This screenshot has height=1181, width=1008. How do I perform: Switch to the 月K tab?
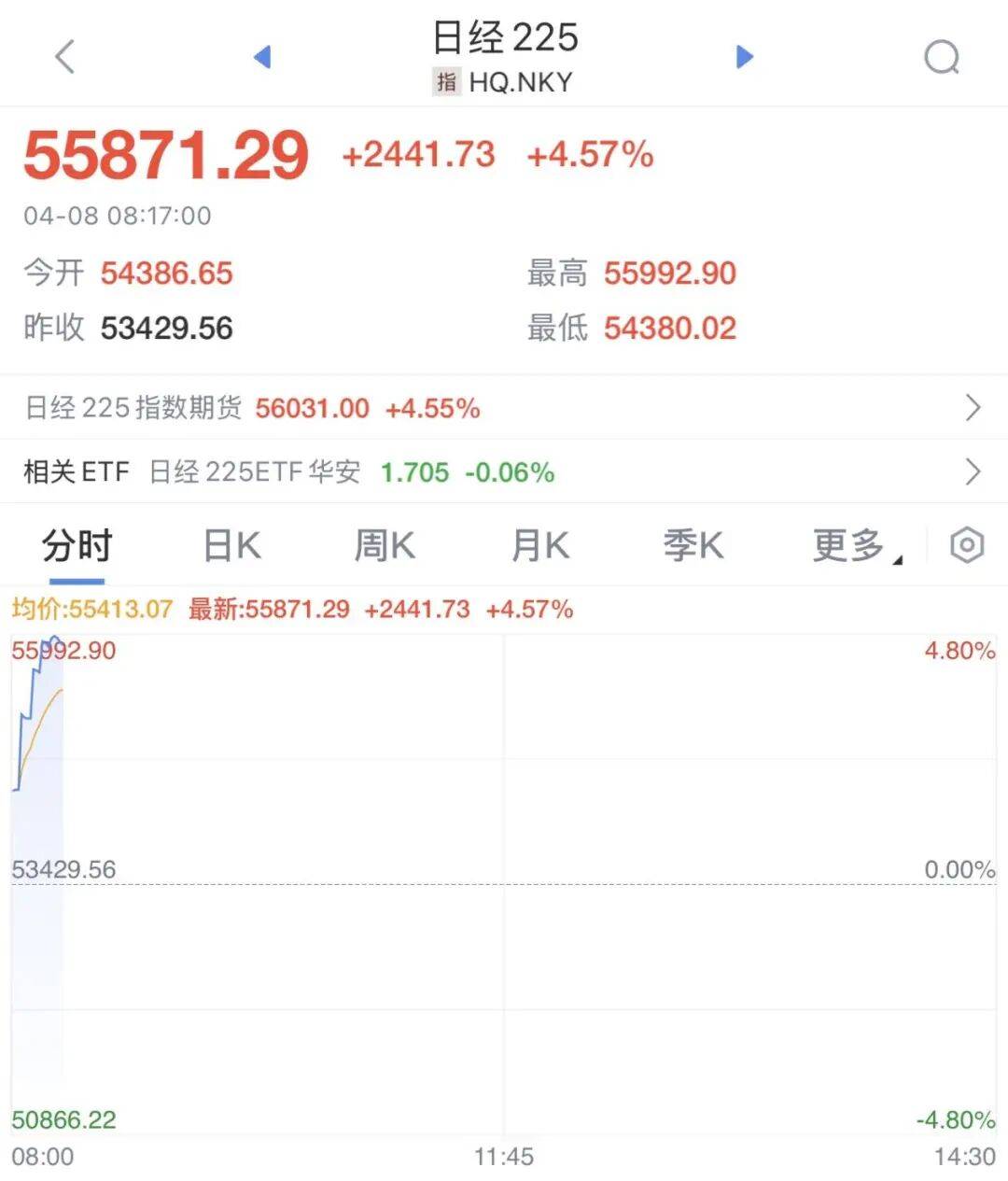pos(539,545)
